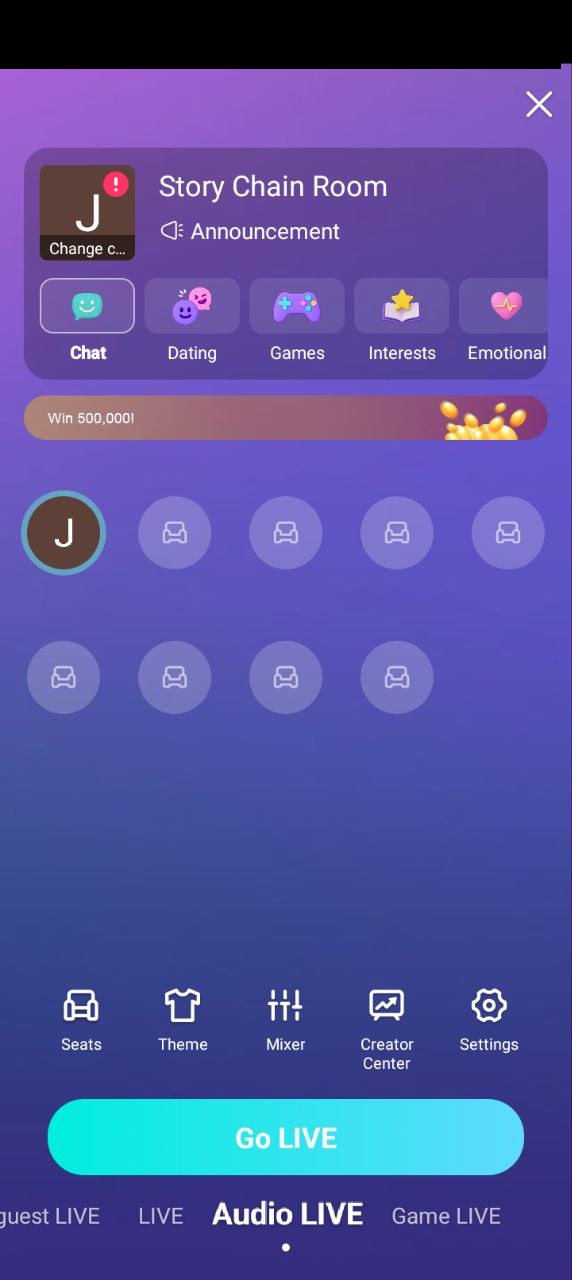
Task: Open the Win 500,000 banner
Action: [286, 418]
